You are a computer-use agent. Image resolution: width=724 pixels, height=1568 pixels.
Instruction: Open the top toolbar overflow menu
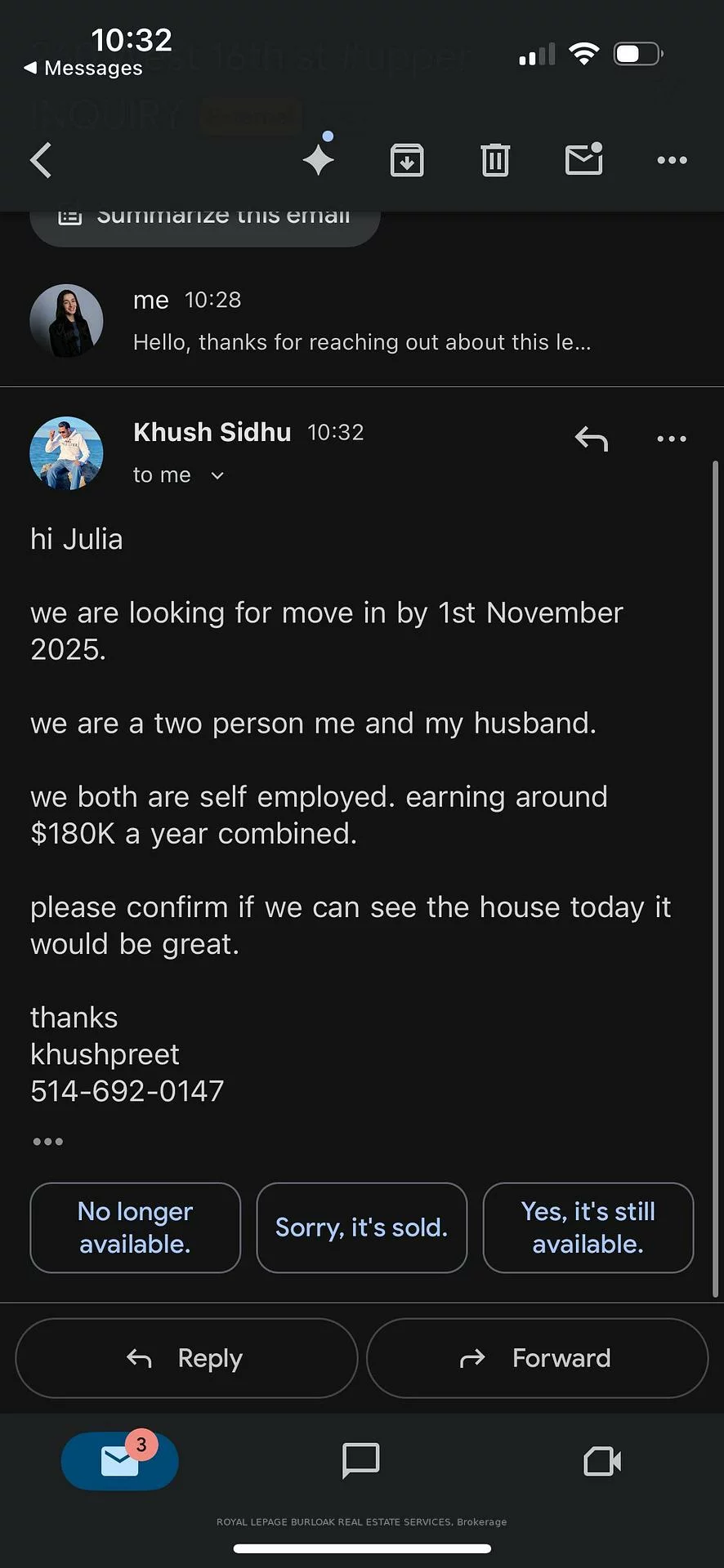pyautogui.click(x=672, y=160)
